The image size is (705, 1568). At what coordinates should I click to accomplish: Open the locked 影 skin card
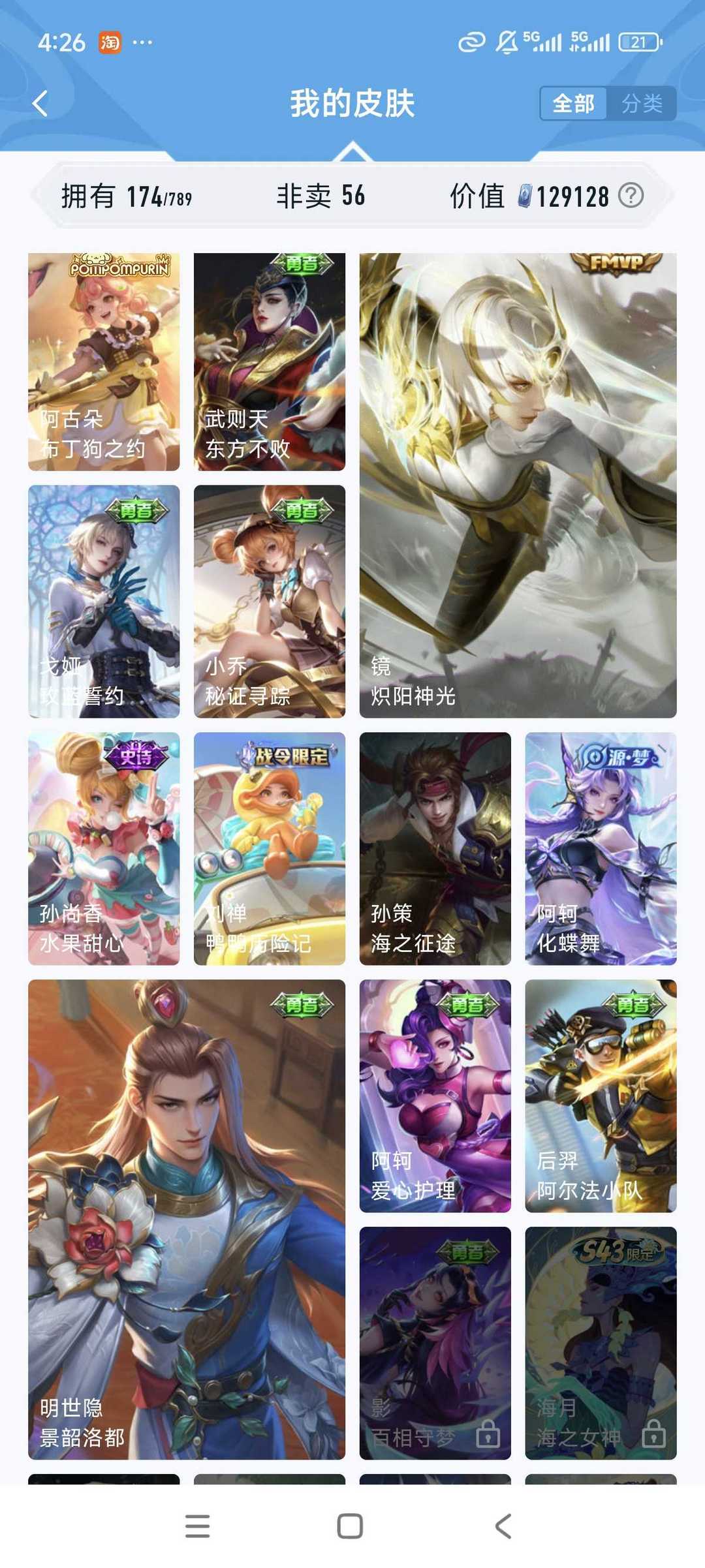tap(435, 1343)
